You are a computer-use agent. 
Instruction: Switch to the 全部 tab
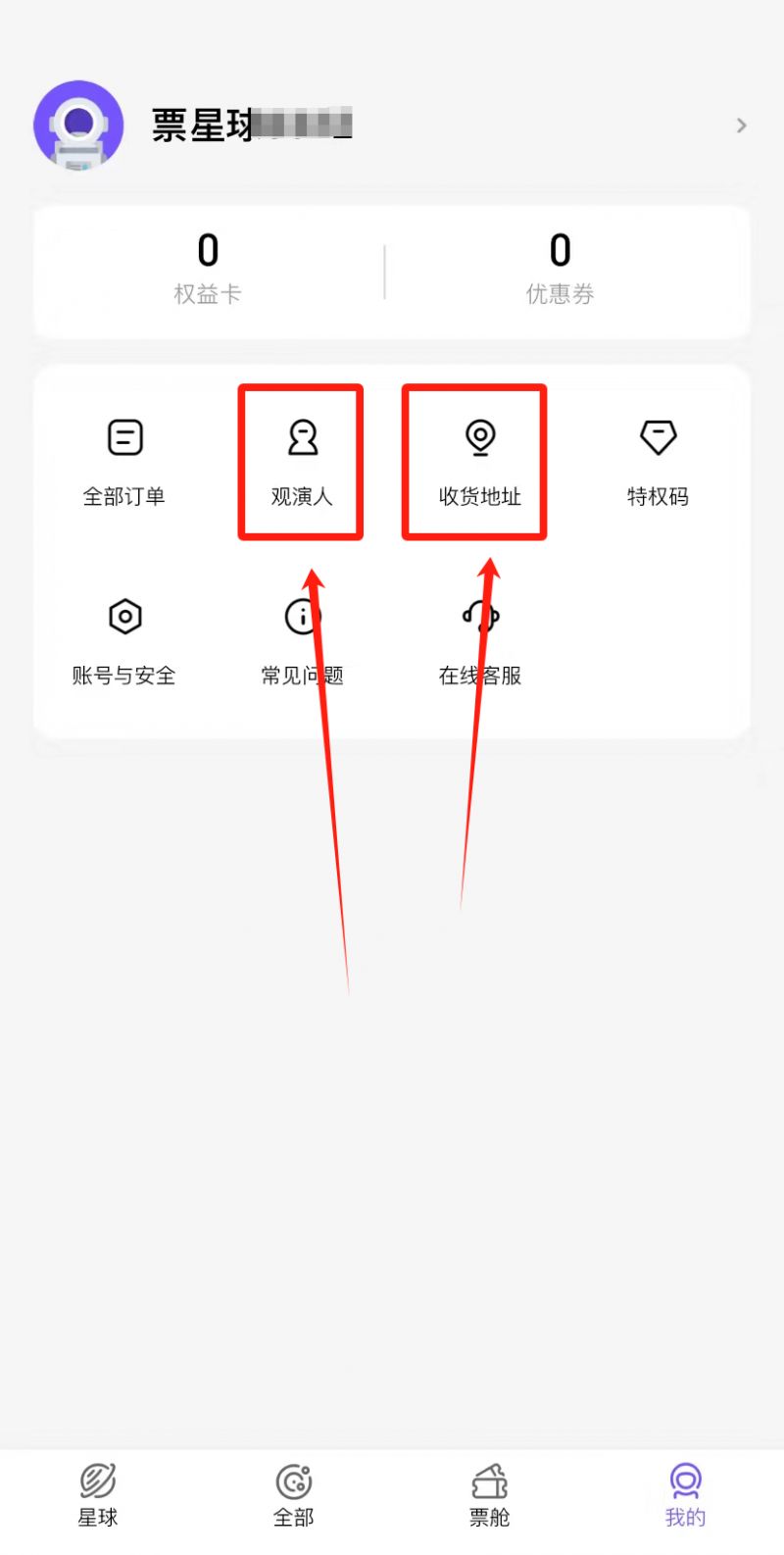[294, 1495]
